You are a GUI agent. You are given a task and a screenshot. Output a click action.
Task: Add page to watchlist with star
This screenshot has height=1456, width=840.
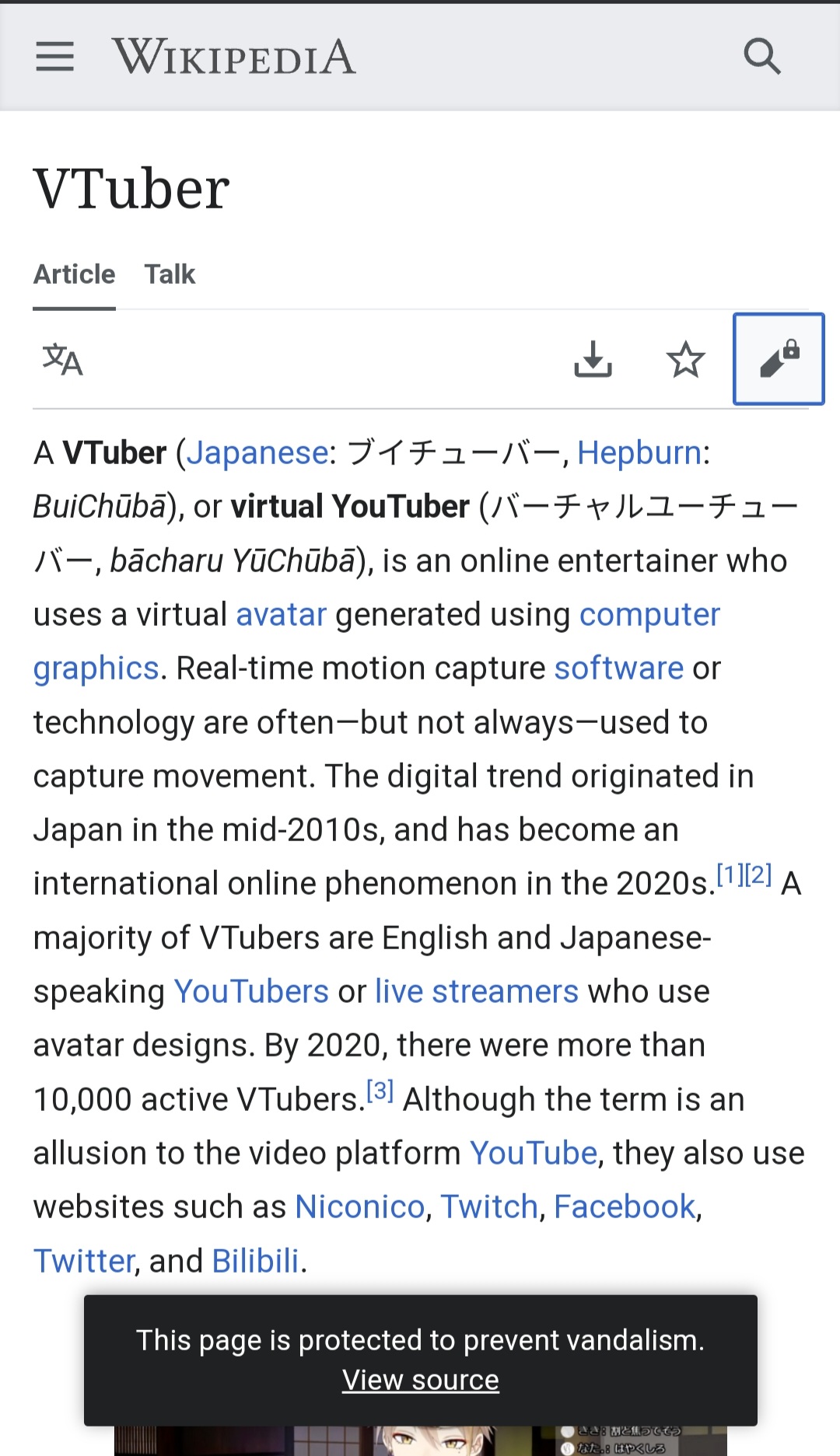(685, 359)
